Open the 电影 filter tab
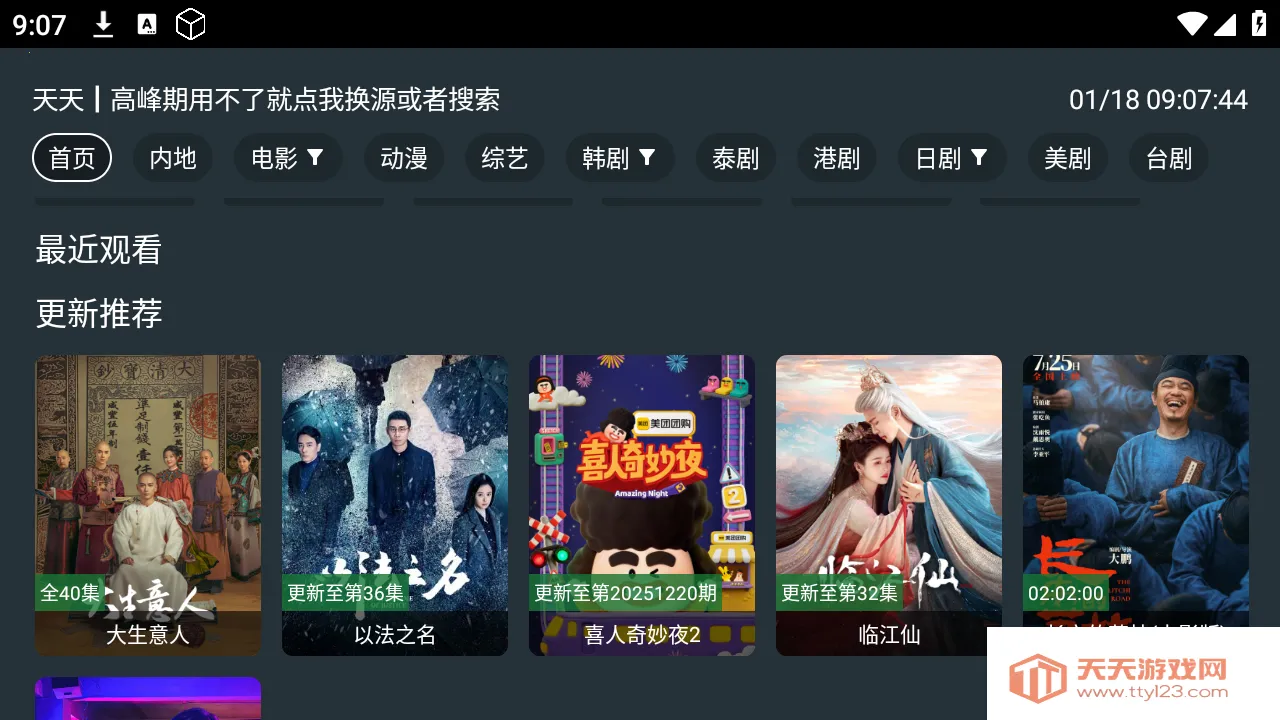1280x720 pixels. pyautogui.click(x=287, y=158)
